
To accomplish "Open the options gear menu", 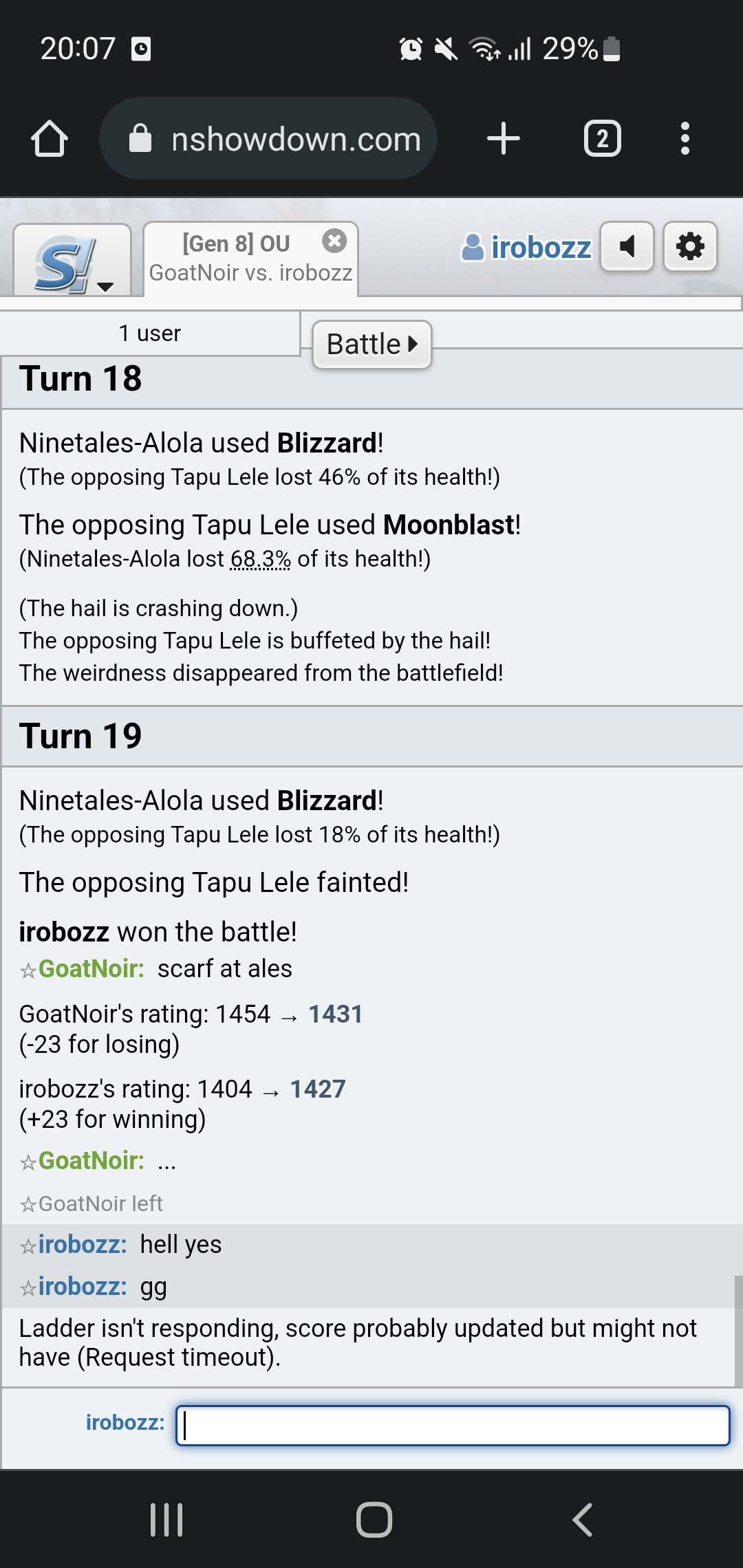I will [x=690, y=246].
